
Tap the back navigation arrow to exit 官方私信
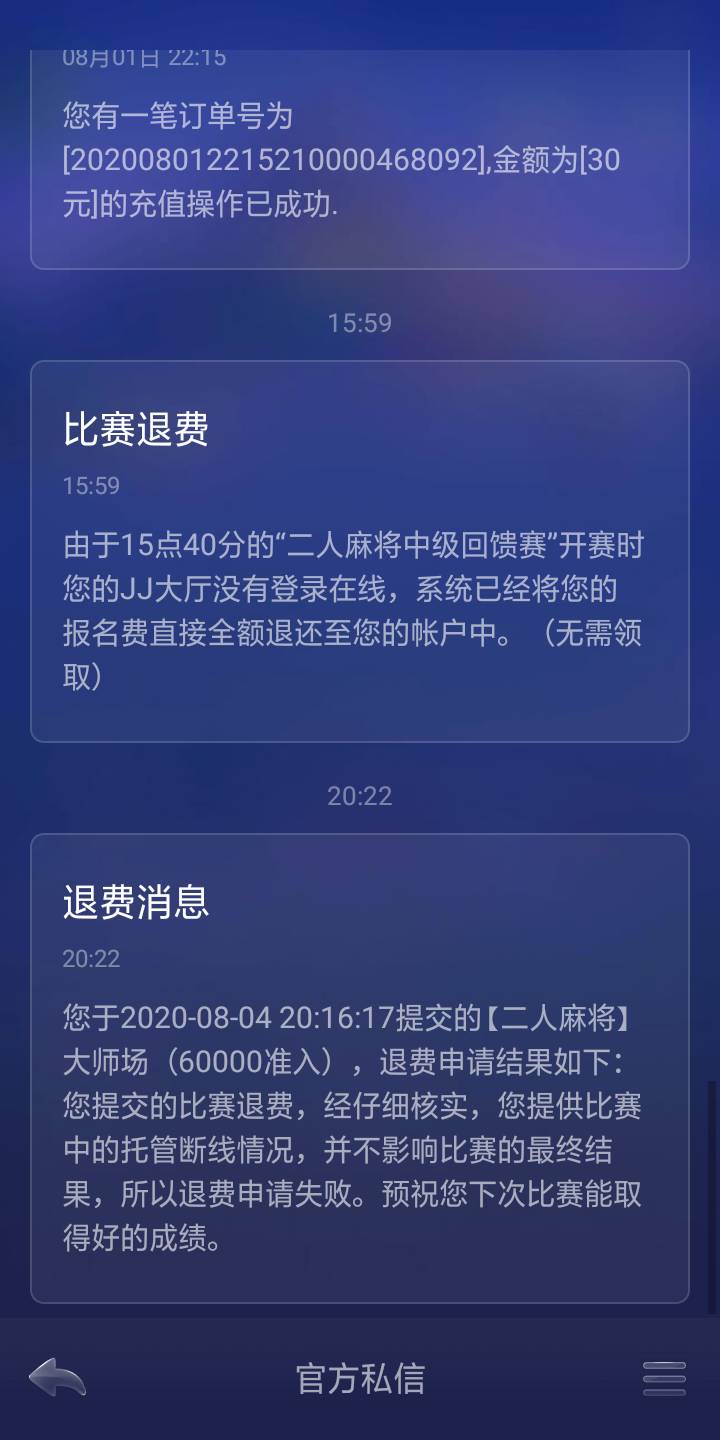(55, 1378)
